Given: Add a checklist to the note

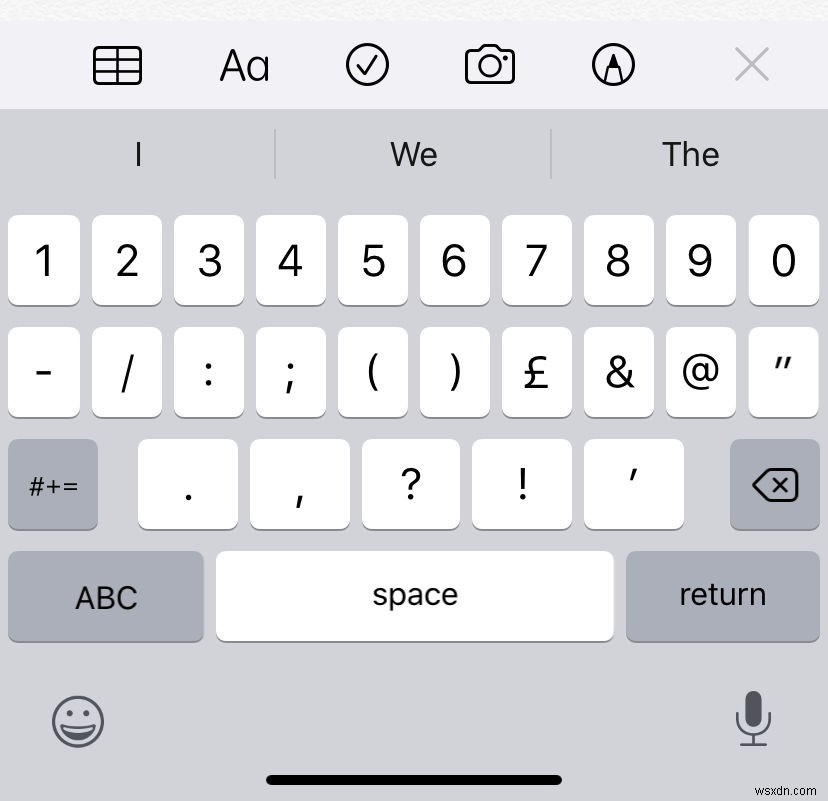Looking at the screenshot, I should (x=367, y=66).
